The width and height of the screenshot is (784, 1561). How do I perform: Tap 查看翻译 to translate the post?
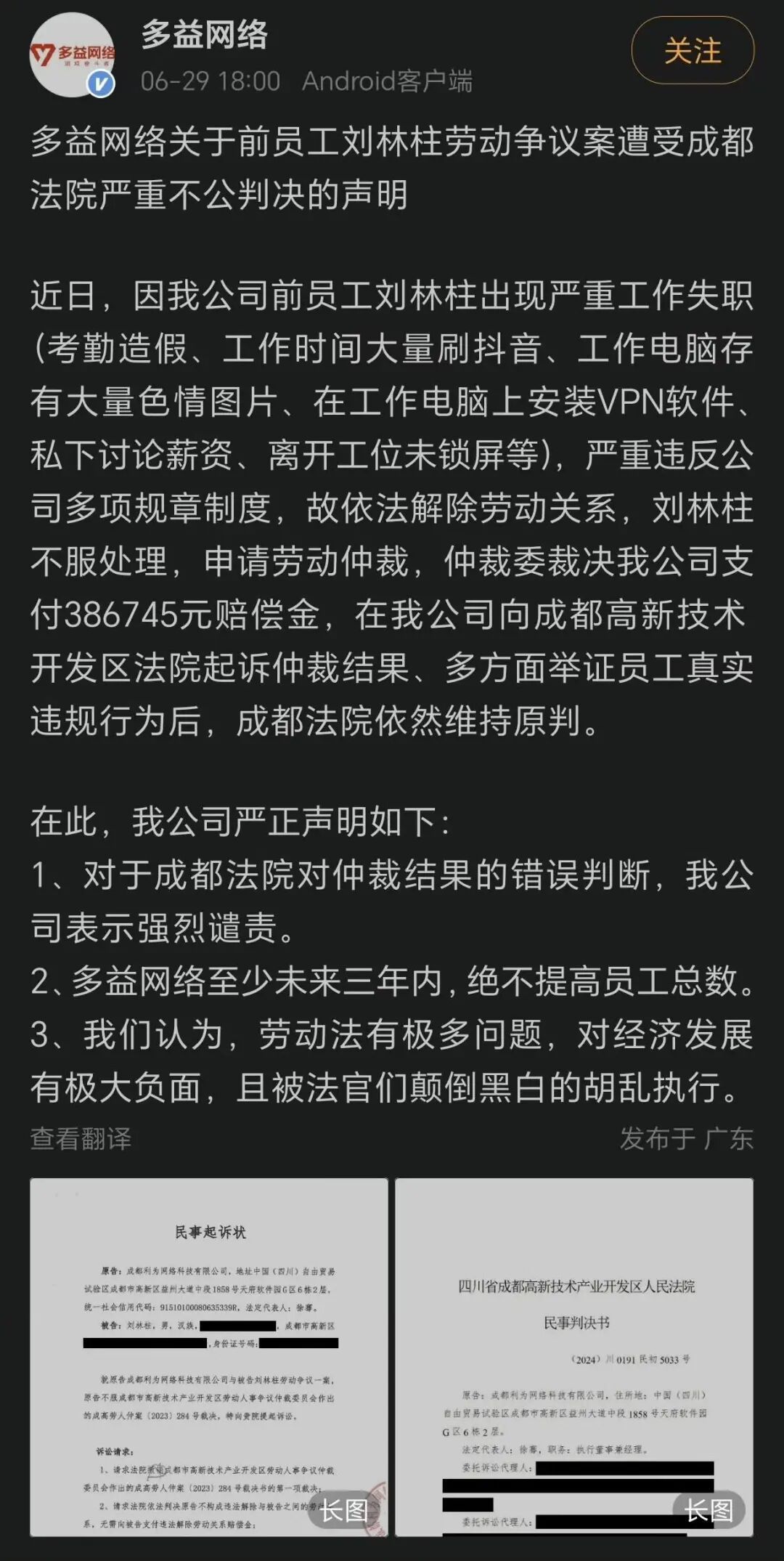tap(81, 1138)
